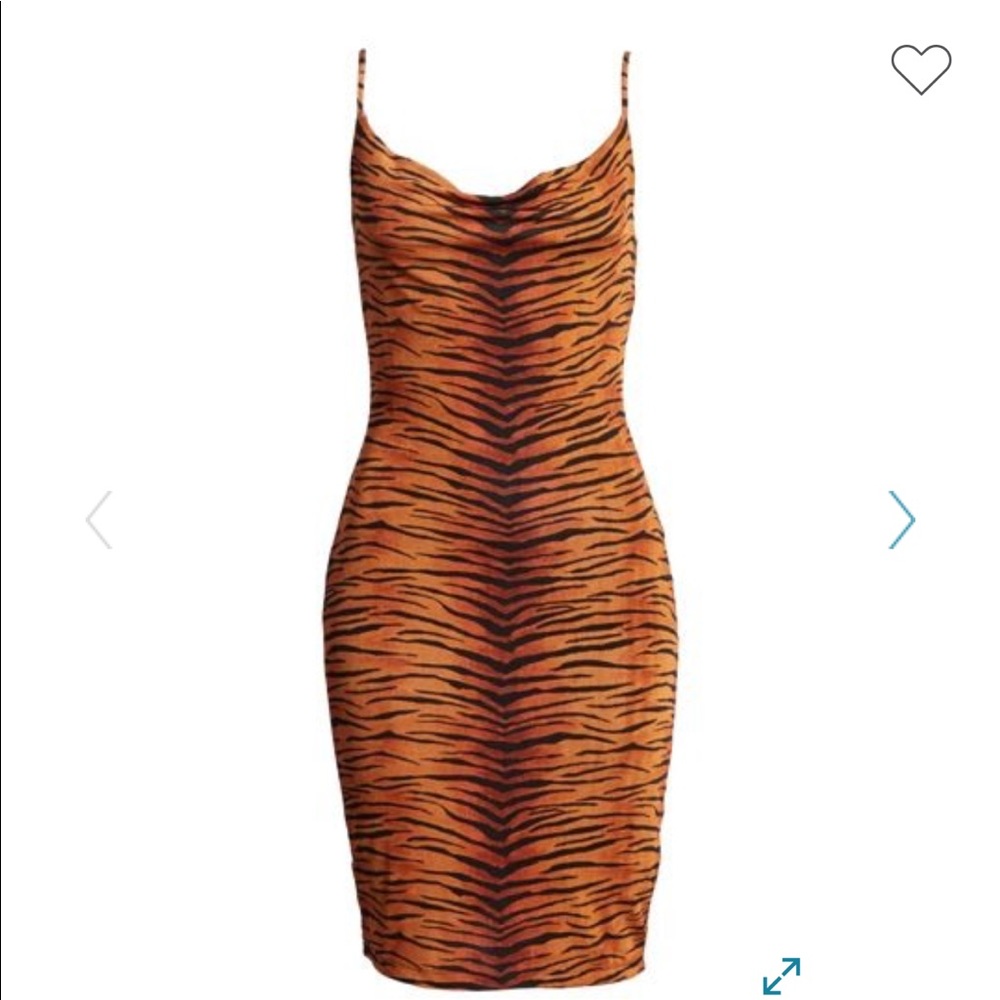Show the next product image
The width and height of the screenshot is (1000, 1000).
pyautogui.click(x=901, y=520)
